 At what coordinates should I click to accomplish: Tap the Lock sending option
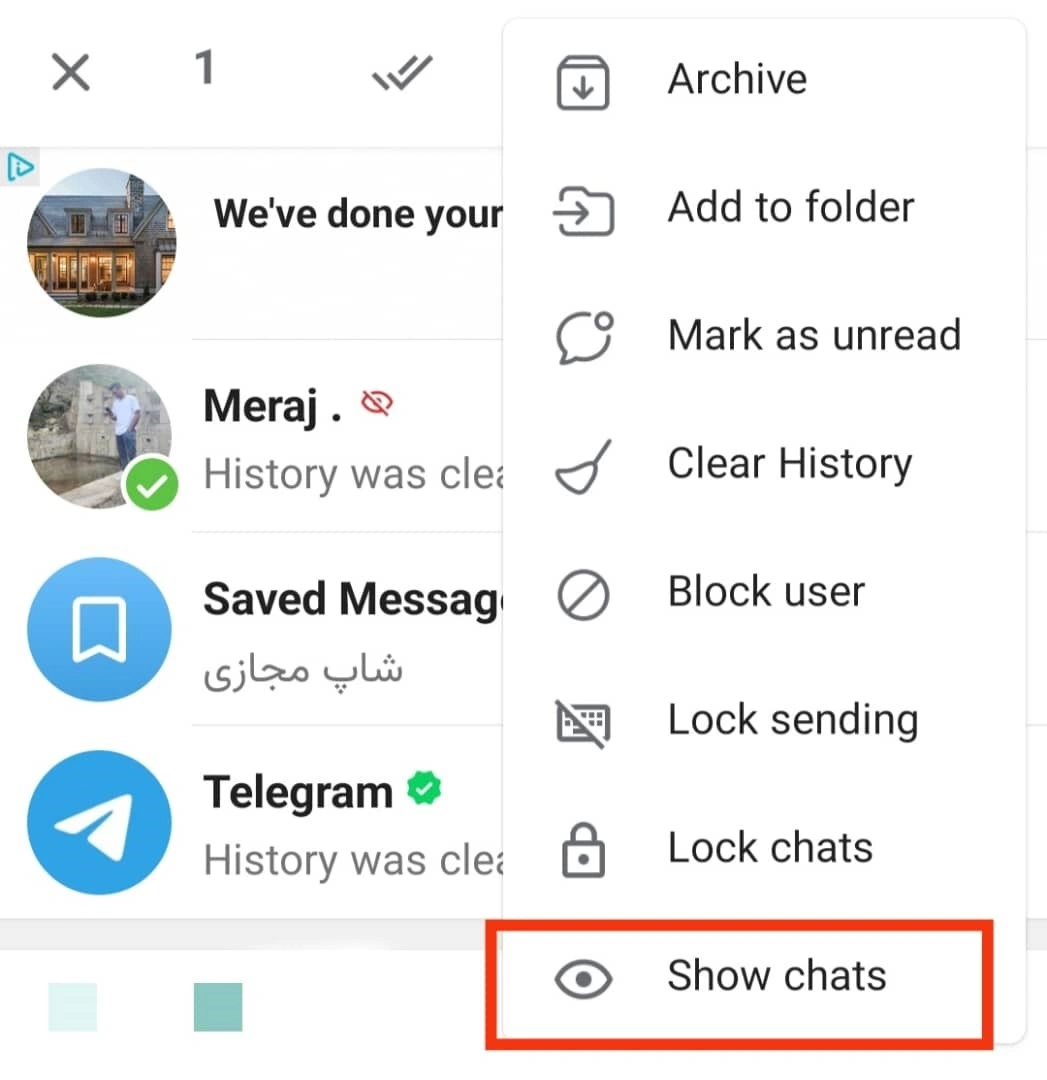792,720
